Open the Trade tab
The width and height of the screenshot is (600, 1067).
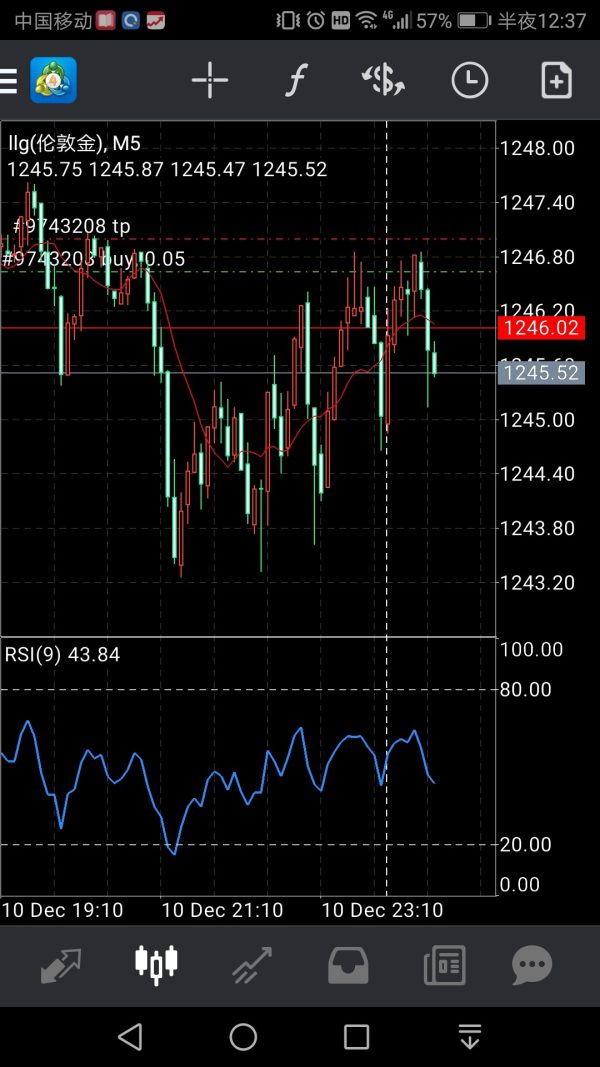tap(252, 965)
